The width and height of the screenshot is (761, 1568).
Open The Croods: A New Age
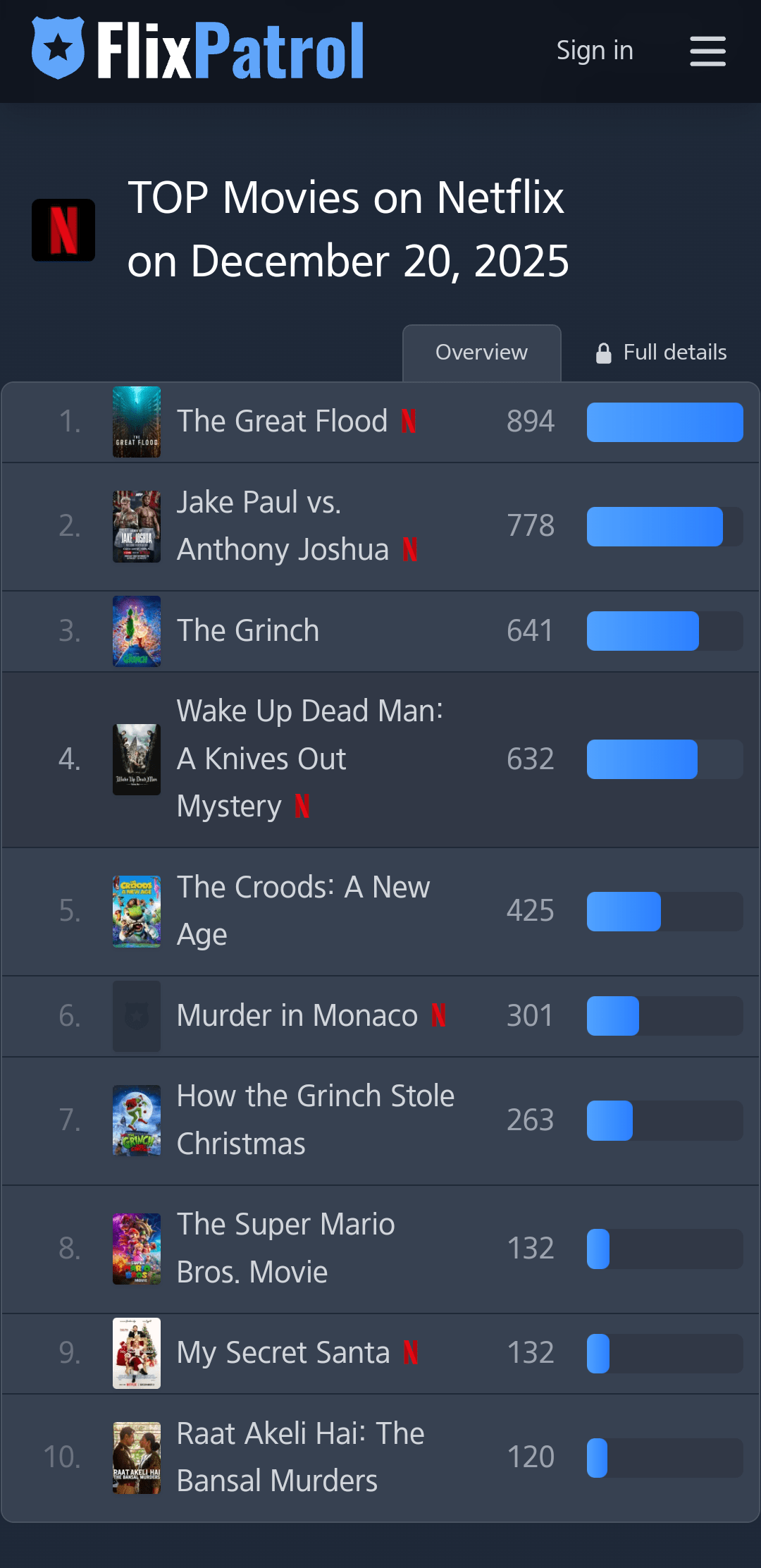tap(303, 910)
